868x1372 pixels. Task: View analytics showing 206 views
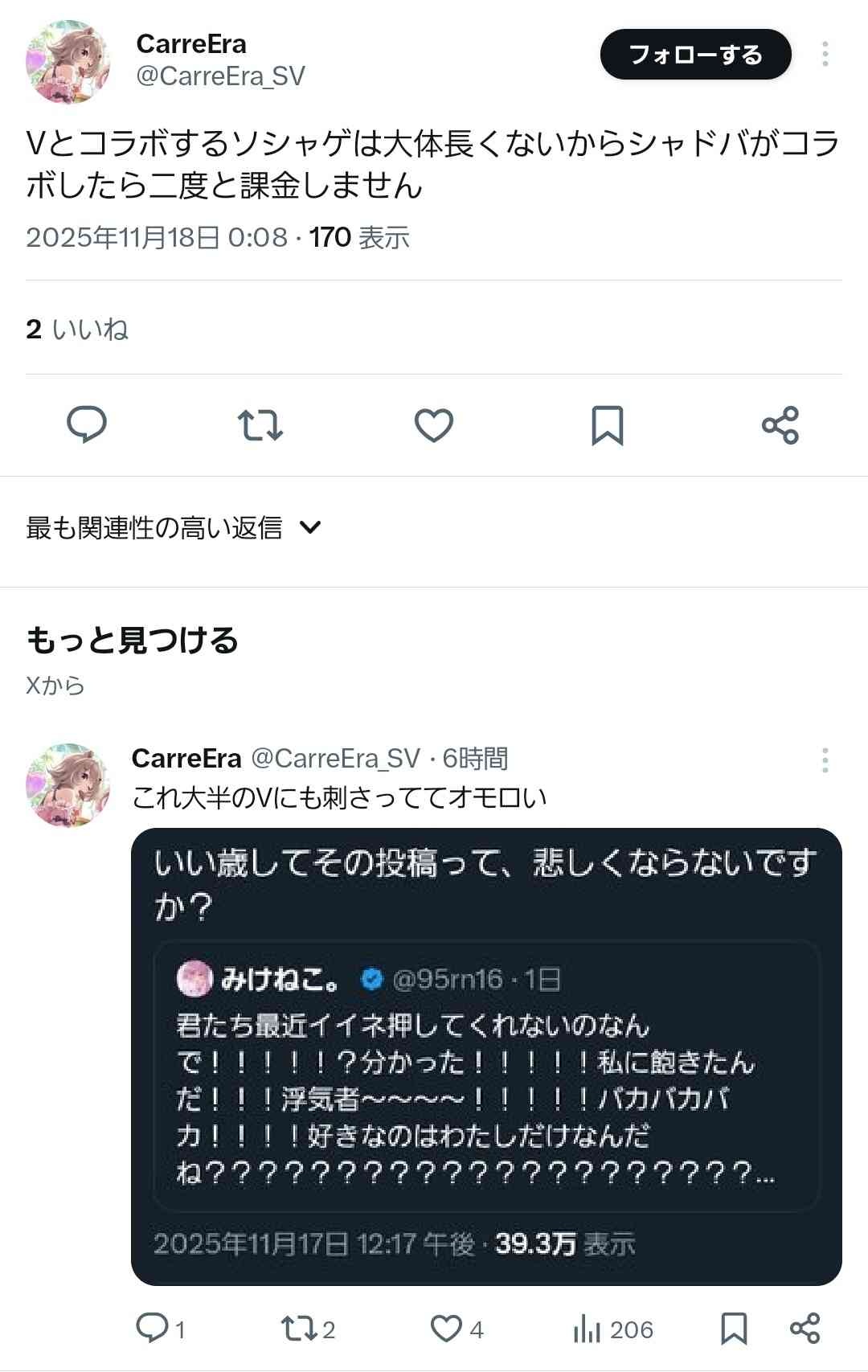[x=612, y=1329]
